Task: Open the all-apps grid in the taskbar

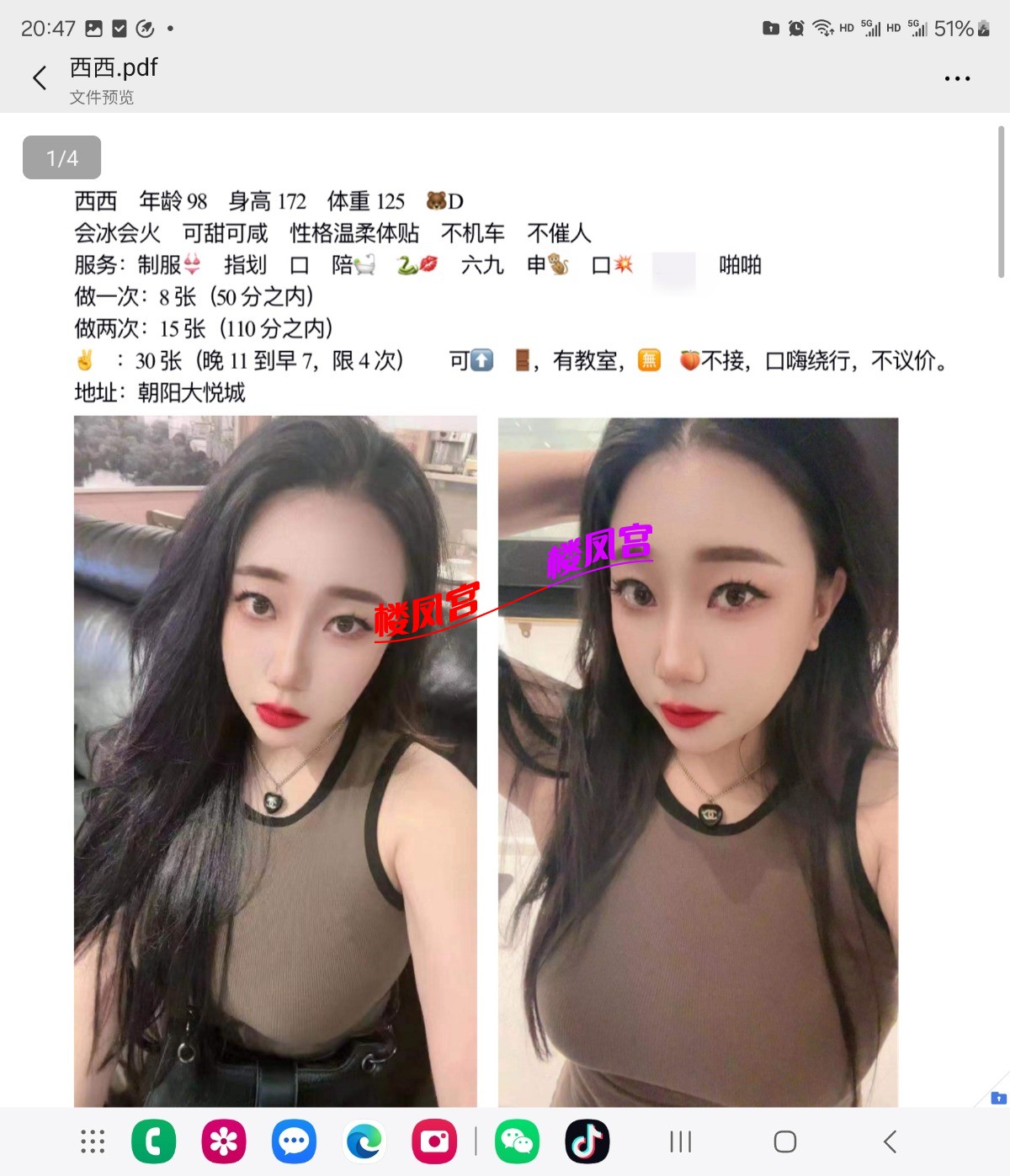Action: [93, 1141]
